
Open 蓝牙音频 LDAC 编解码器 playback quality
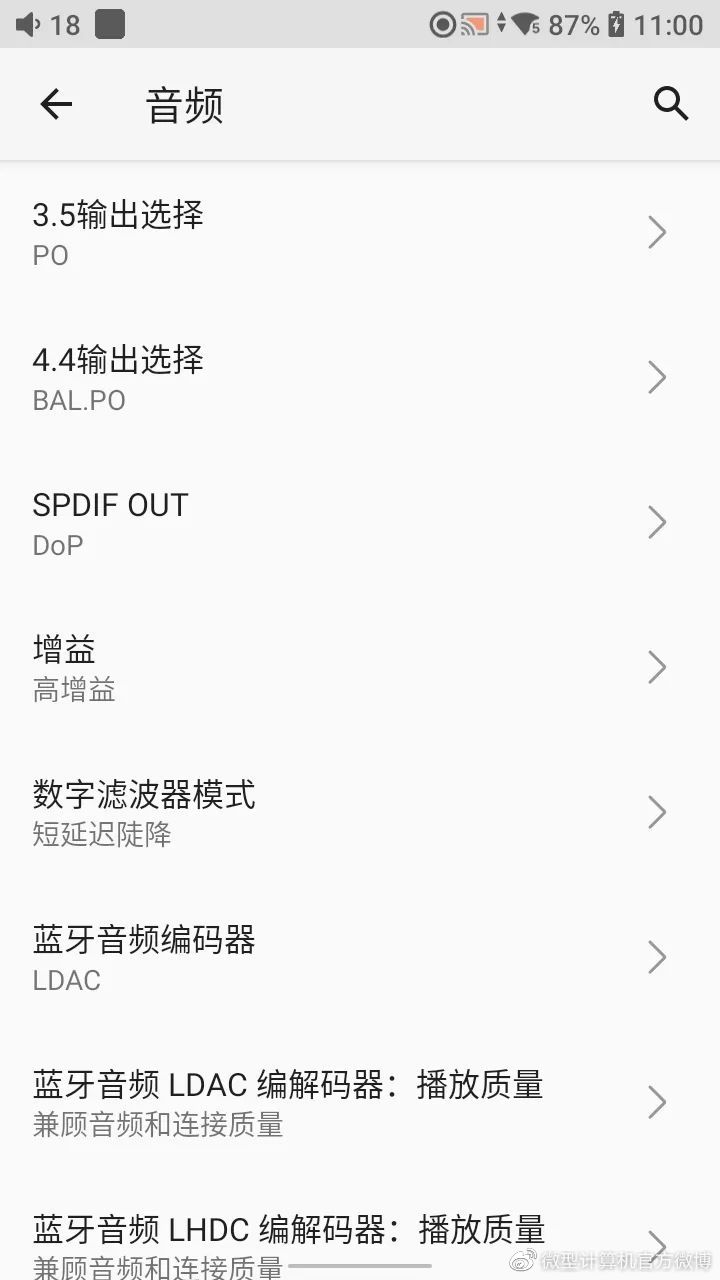(x=360, y=1103)
